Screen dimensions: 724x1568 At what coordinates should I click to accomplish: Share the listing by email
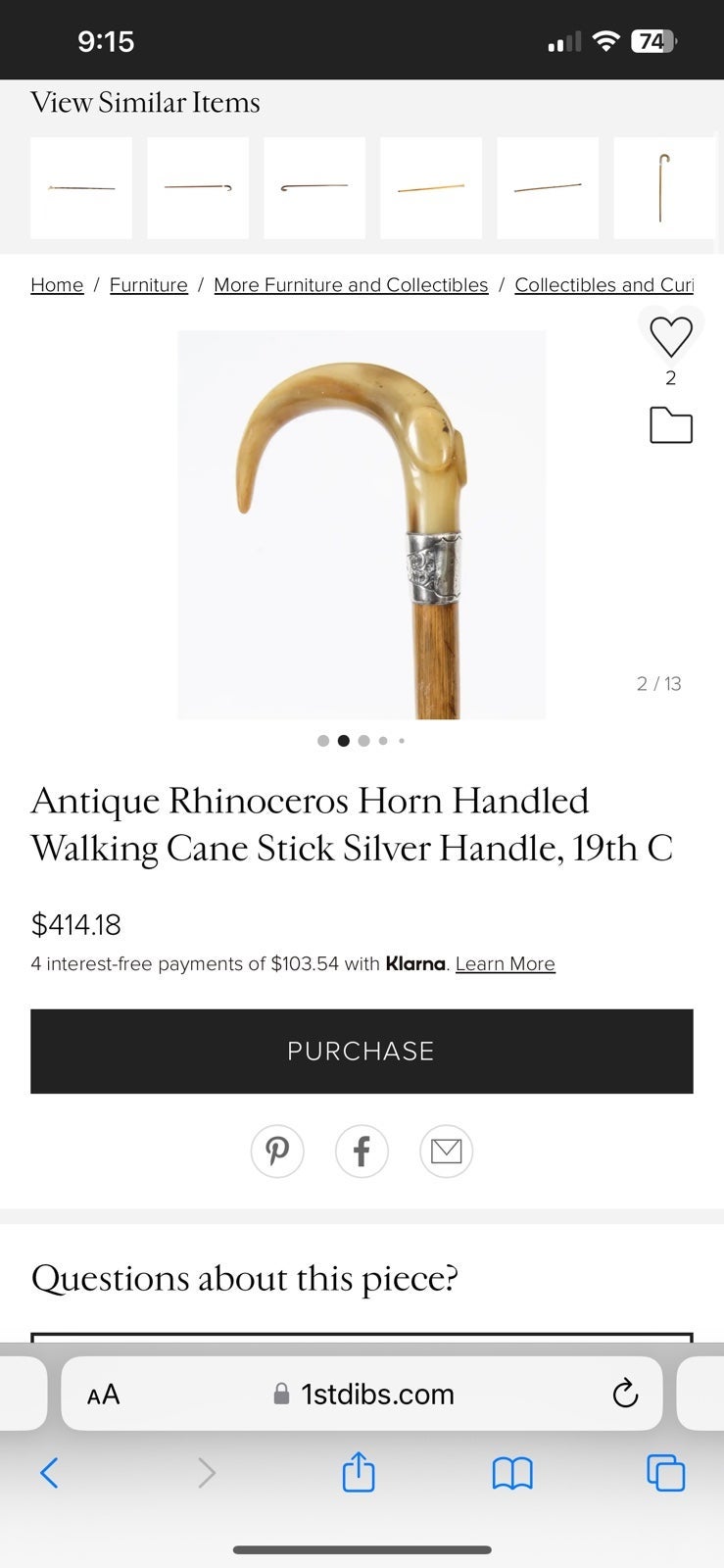coord(447,1151)
